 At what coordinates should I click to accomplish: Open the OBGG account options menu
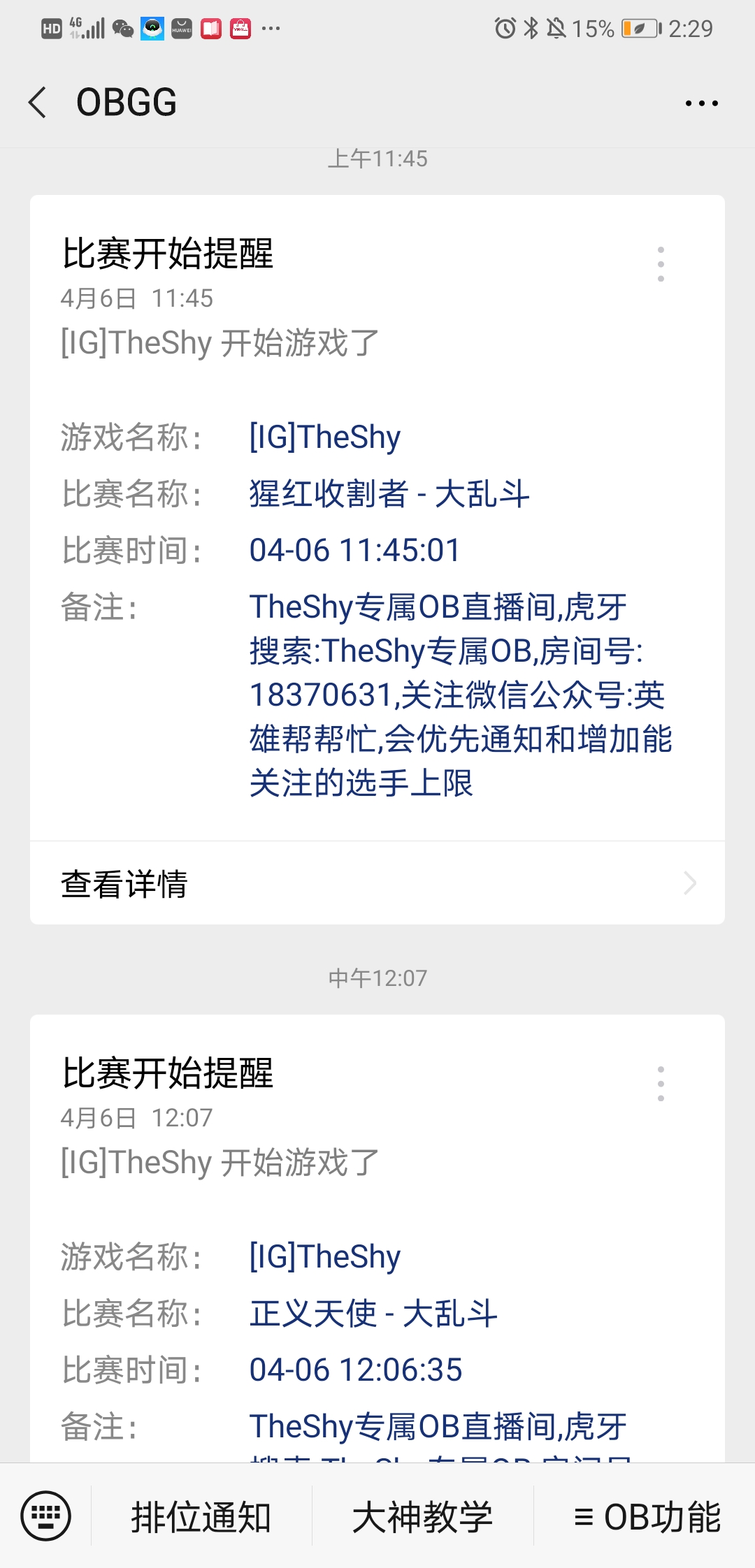tap(701, 103)
